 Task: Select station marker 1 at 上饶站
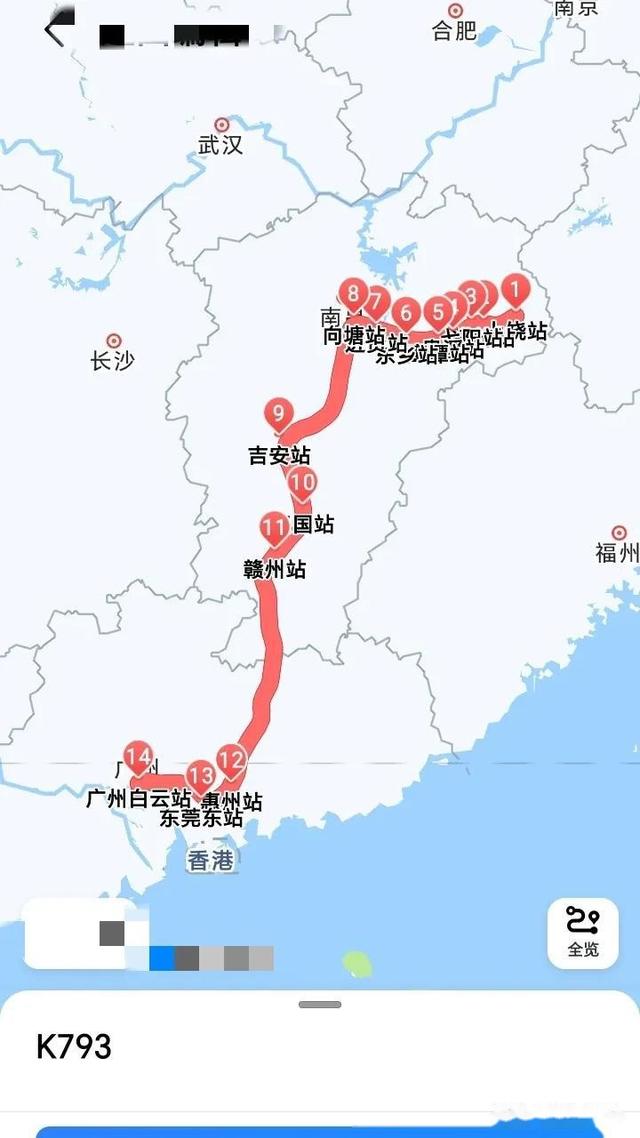(x=514, y=292)
